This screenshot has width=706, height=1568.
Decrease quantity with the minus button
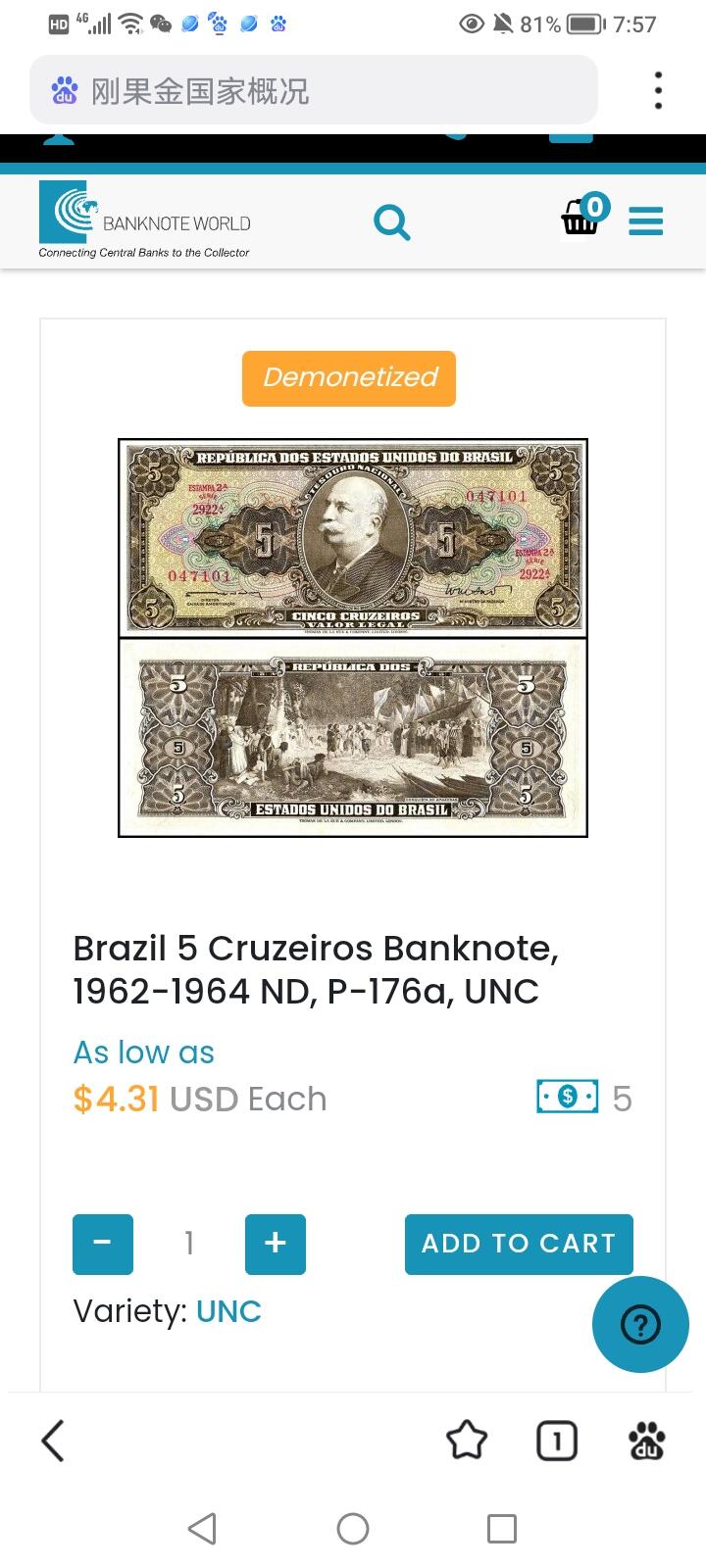point(103,1244)
